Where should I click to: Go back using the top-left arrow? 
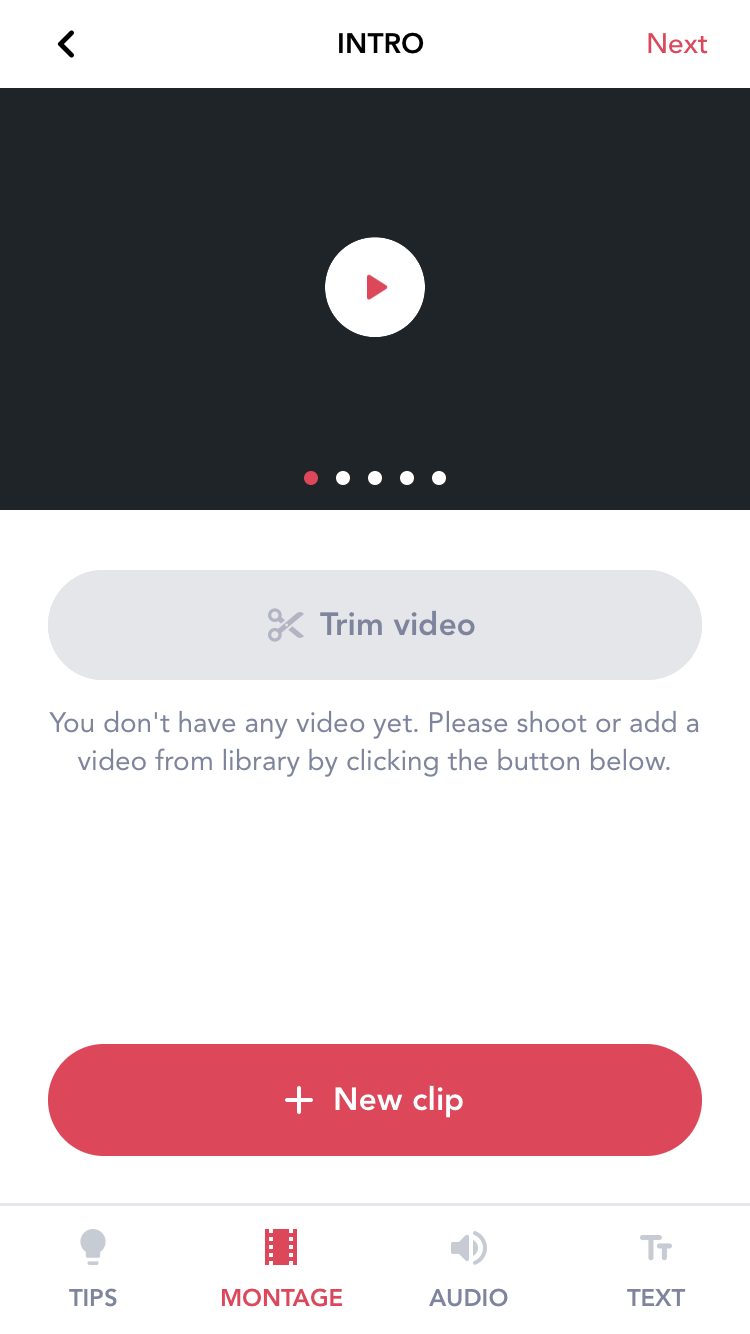pos(66,44)
